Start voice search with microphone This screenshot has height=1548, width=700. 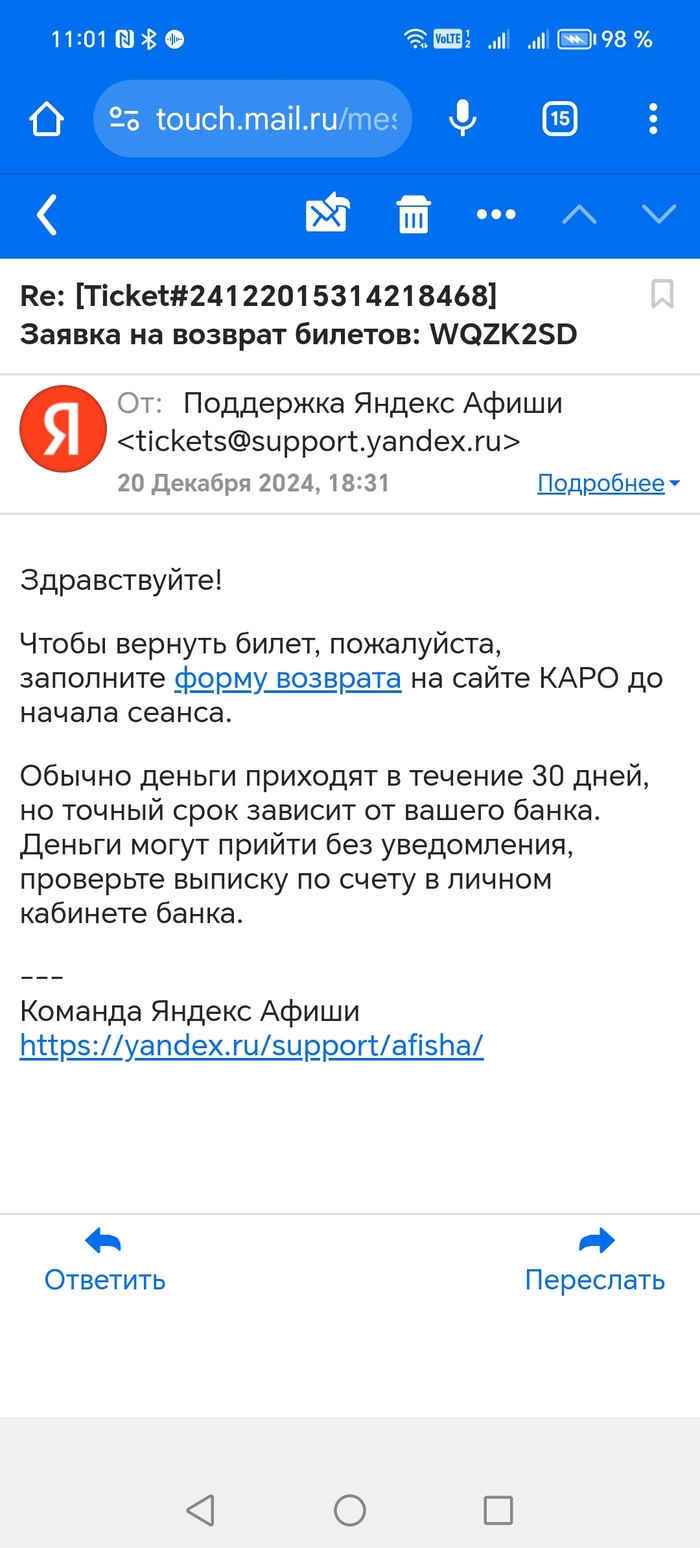point(462,119)
